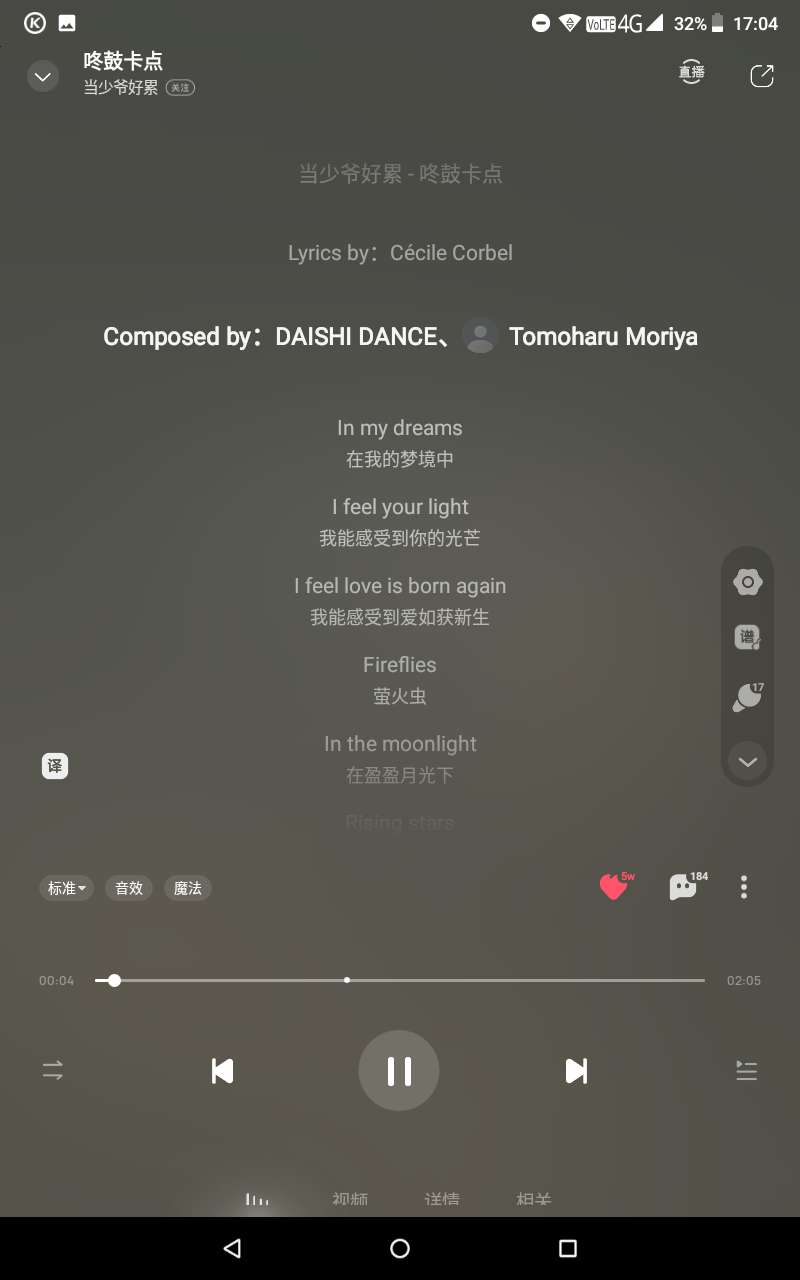This screenshot has height=1280, width=800.
Task: Open Tomoharu Moriya's composer profile
Action: [x=580, y=337]
